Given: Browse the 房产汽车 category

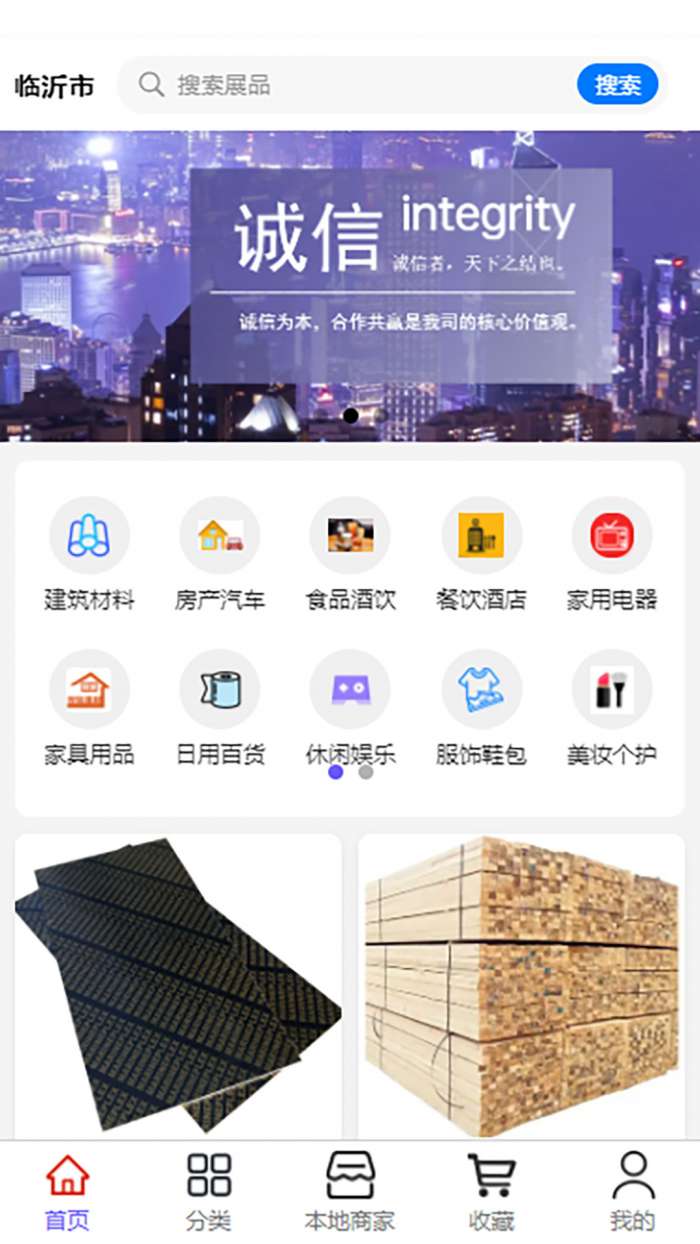Looking at the screenshot, I should pyautogui.click(x=219, y=555).
